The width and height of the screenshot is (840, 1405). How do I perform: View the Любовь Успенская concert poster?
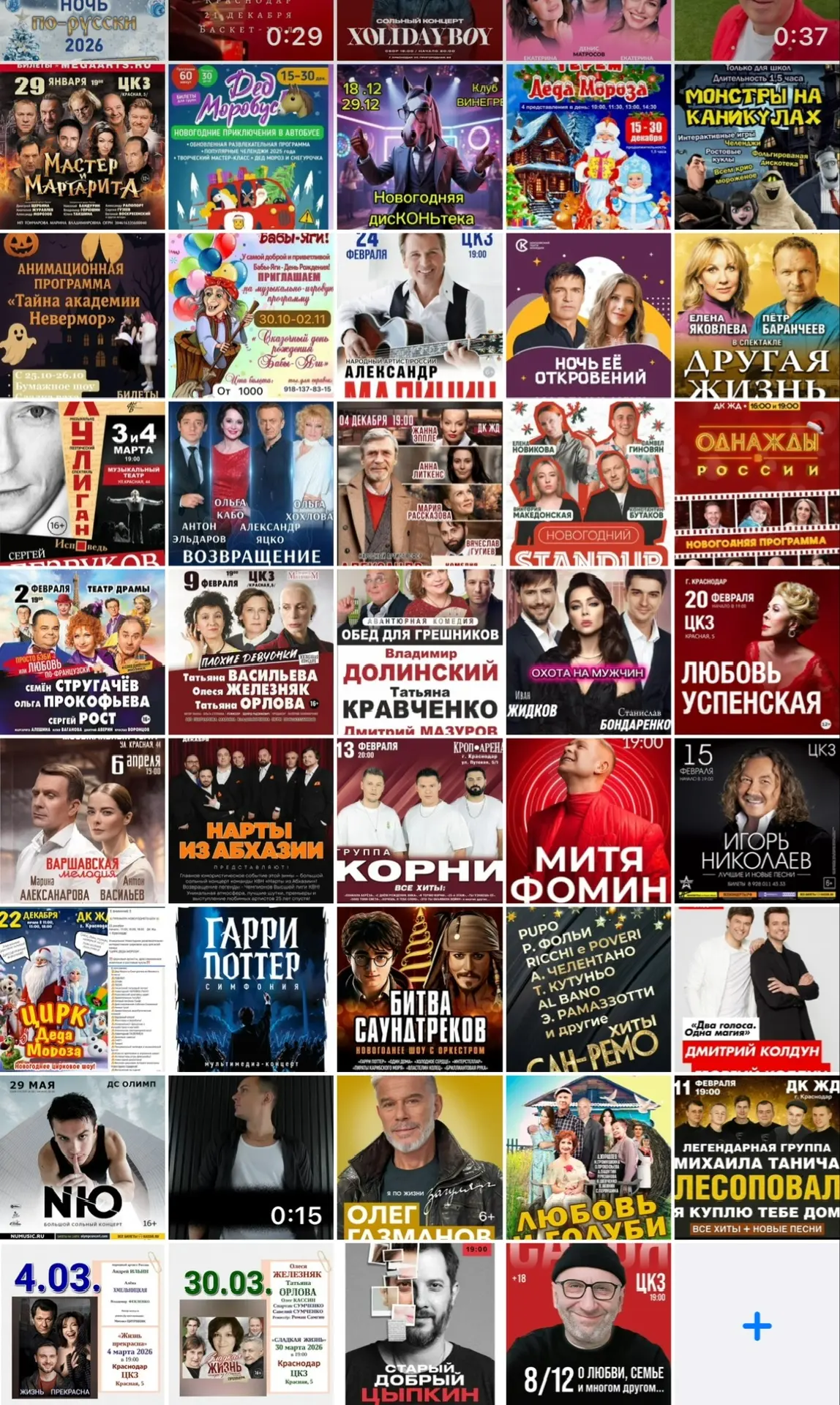(757, 652)
